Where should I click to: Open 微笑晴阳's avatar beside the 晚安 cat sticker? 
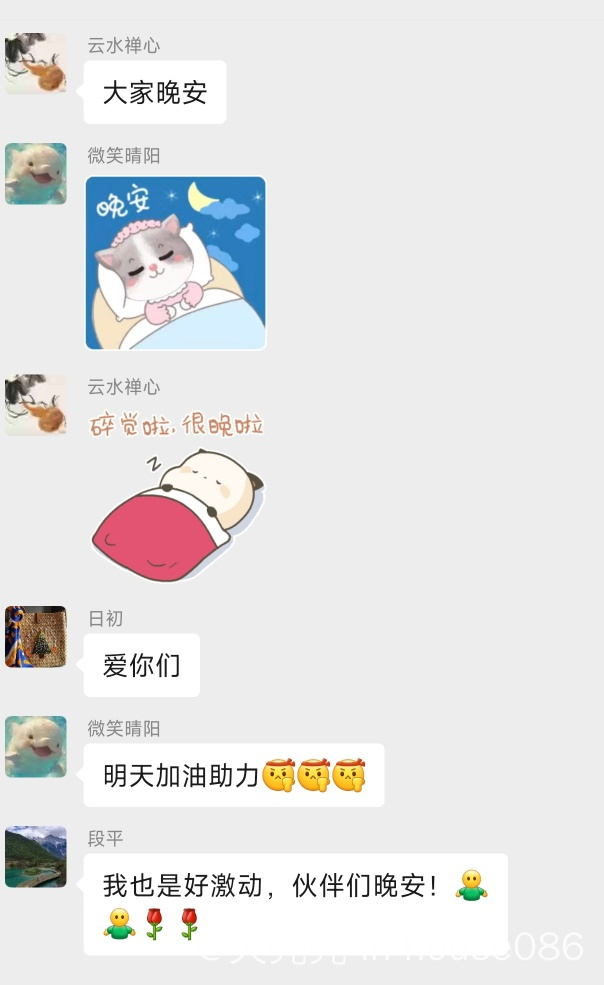pos(36,174)
